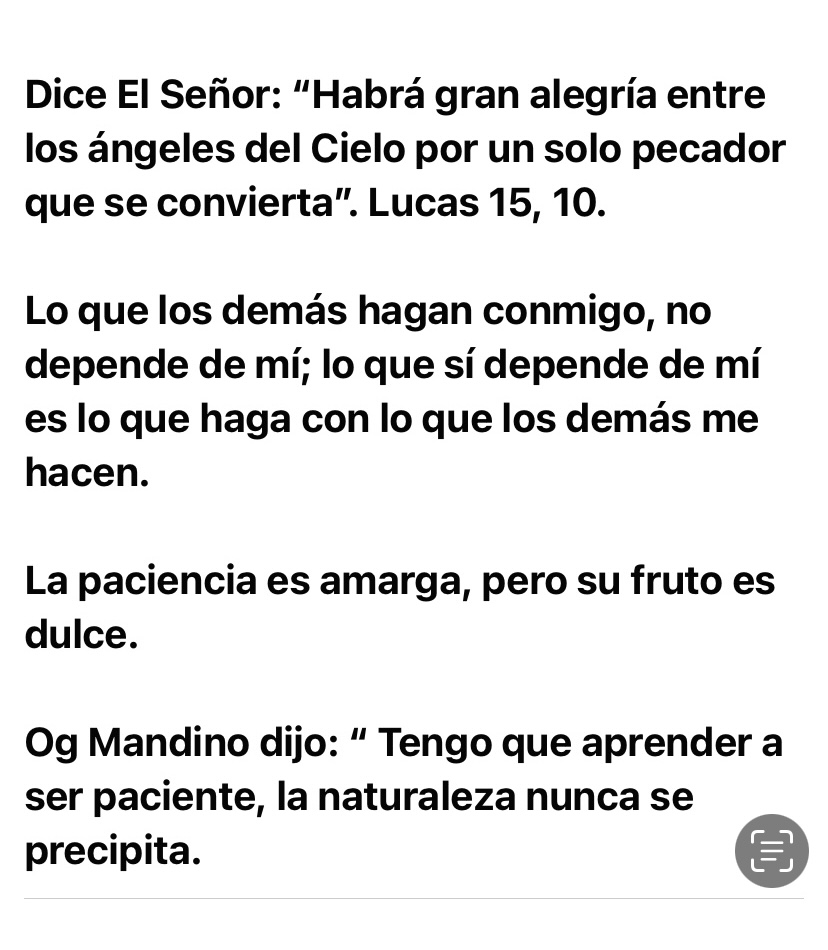Image resolution: width=828 pixels, height=950 pixels.
Task: Tap the Live Text scan icon
Action: click(771, 850)
